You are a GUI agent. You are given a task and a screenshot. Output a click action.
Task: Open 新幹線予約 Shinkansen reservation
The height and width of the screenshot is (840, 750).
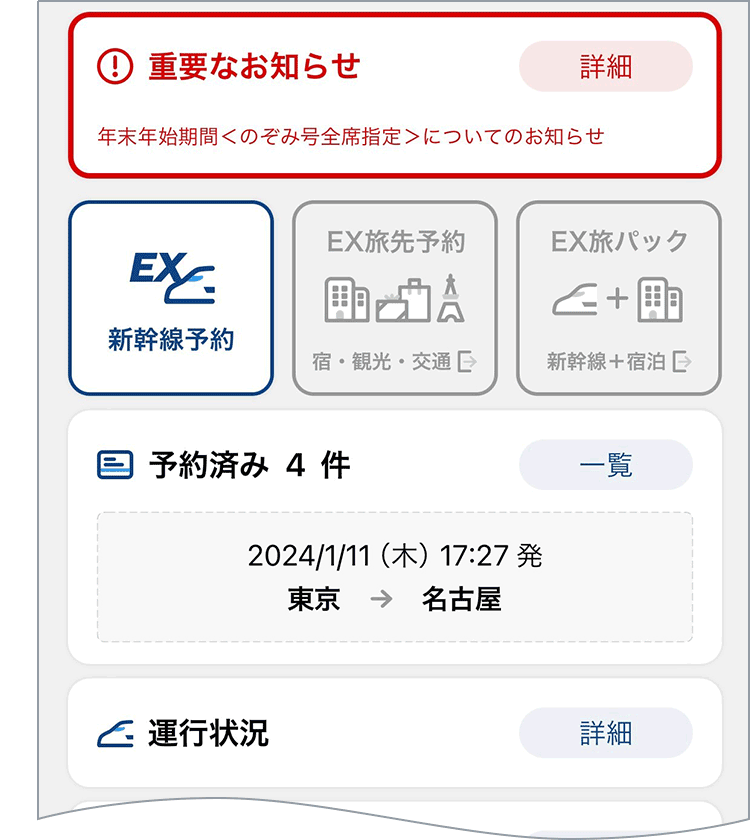(171, 298)
